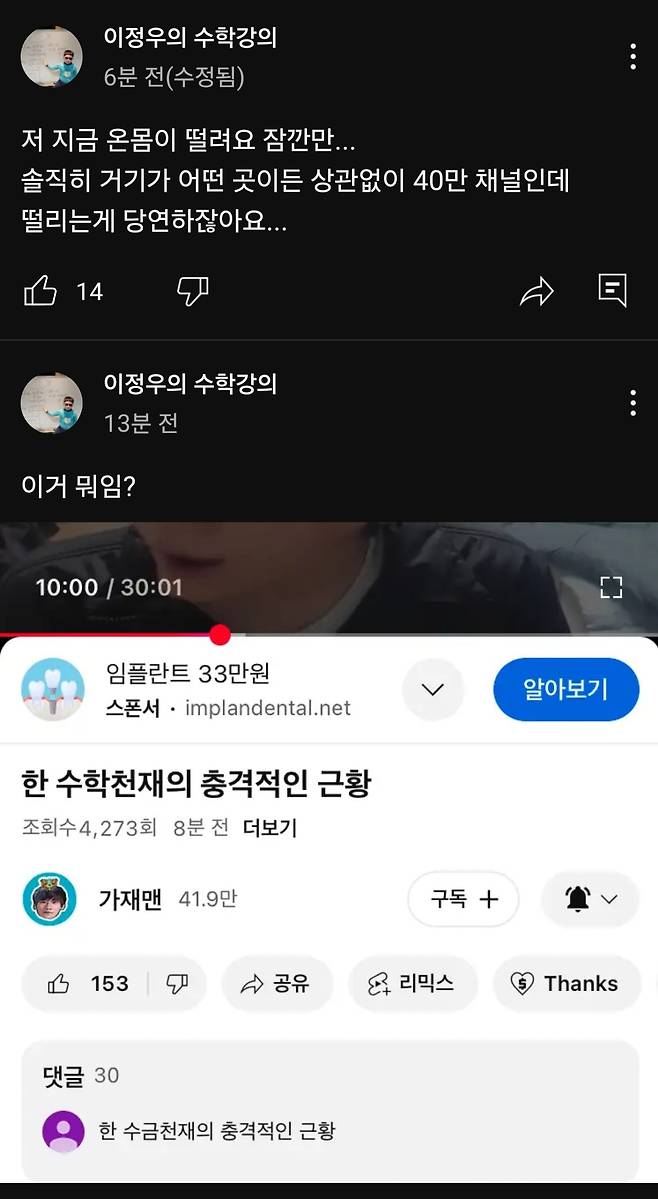Share the 온몸이 떨려요 post
658x1199 pixels.
537,291
